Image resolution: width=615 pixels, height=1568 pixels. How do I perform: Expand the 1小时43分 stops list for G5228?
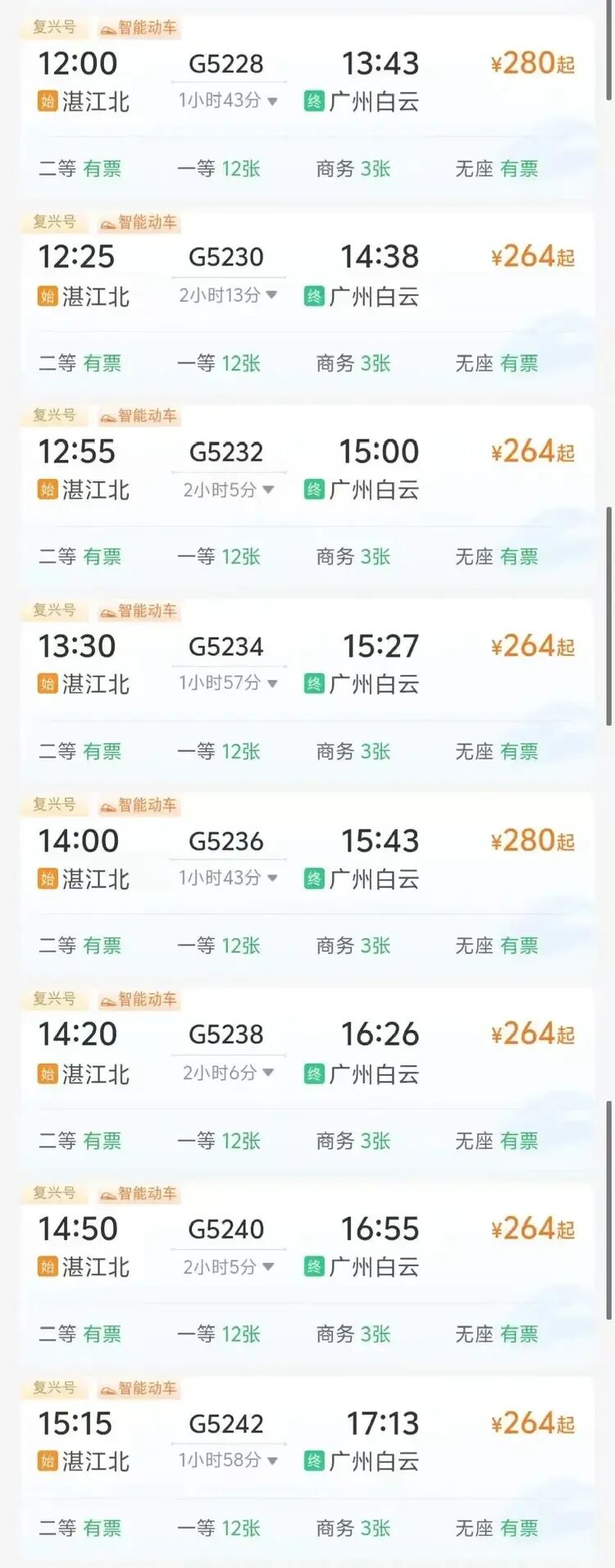click(x=229, y=101)
